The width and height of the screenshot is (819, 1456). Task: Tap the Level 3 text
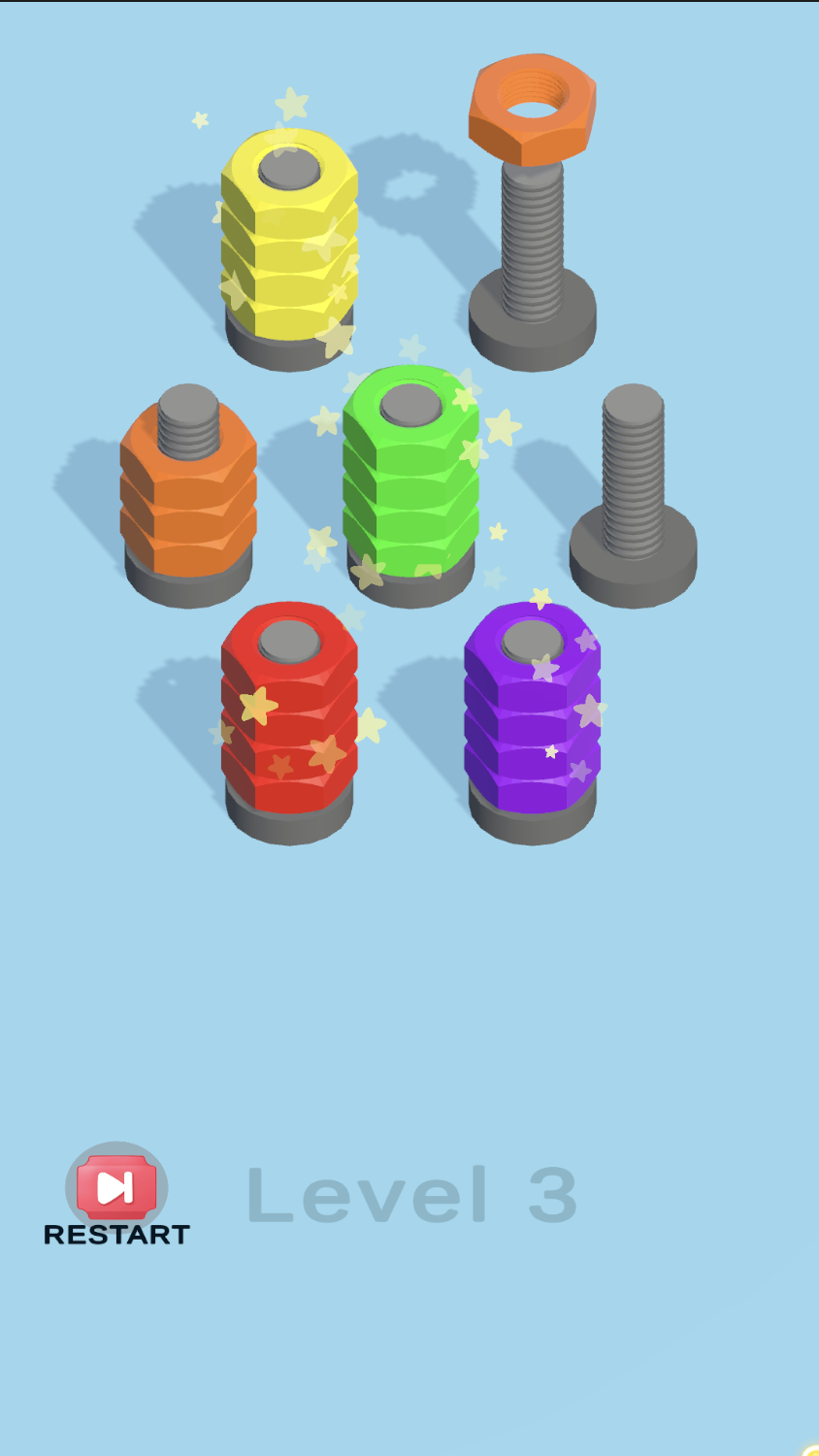click(411, 1194)
